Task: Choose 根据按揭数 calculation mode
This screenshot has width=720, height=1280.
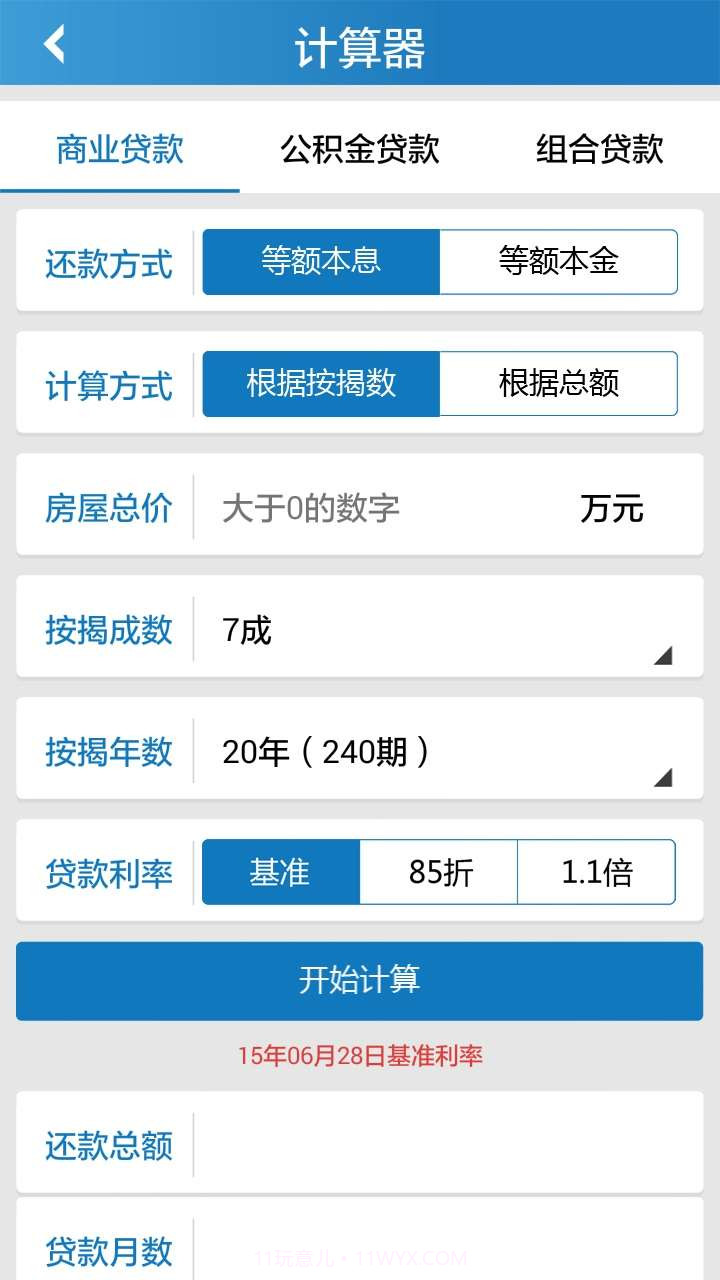Action: pos(322,382)
